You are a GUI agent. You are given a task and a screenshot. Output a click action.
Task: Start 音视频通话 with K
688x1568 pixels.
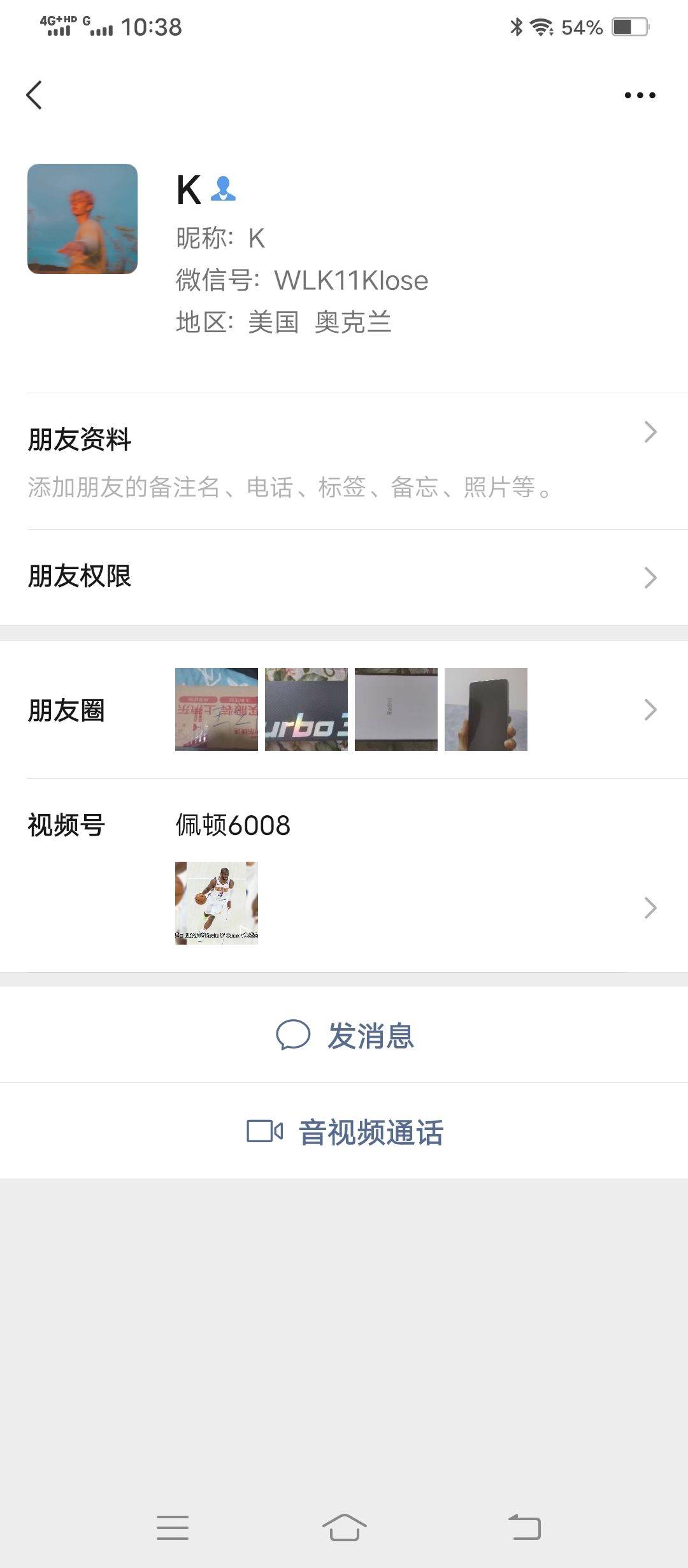click(x=345, y=1132)
